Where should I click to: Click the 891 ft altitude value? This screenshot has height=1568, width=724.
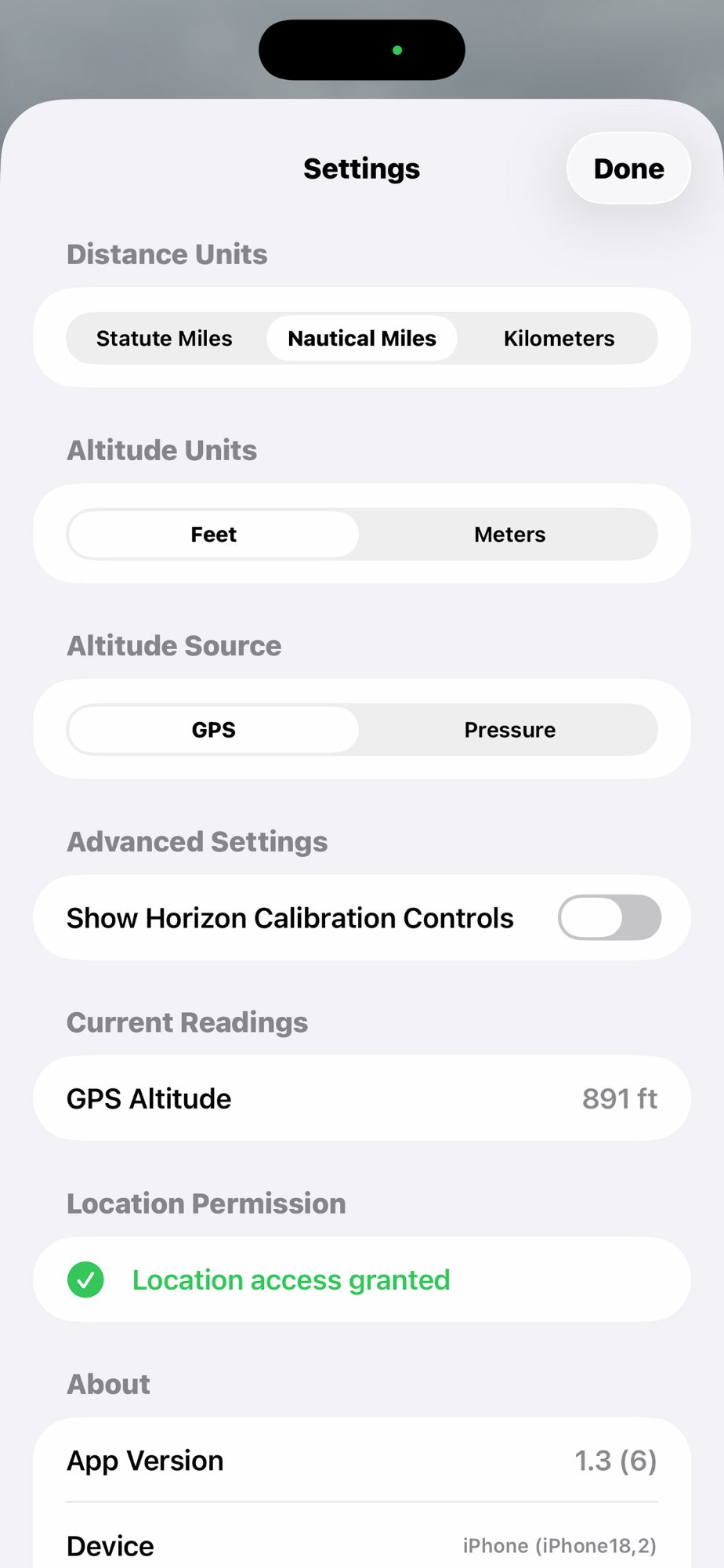(x=619, y=1098)
